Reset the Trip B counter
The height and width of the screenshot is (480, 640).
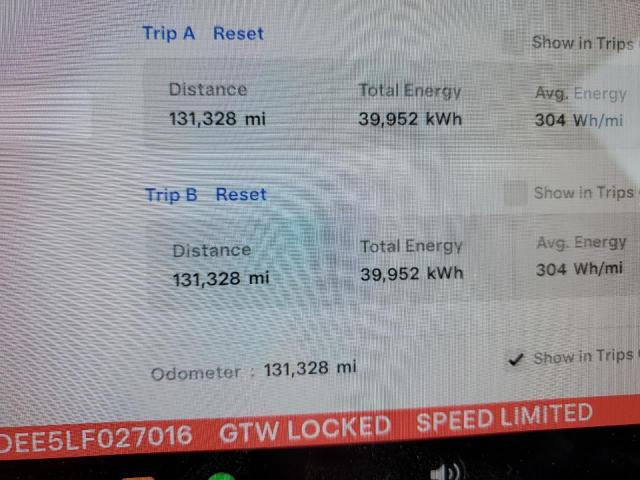click(241, 194)
